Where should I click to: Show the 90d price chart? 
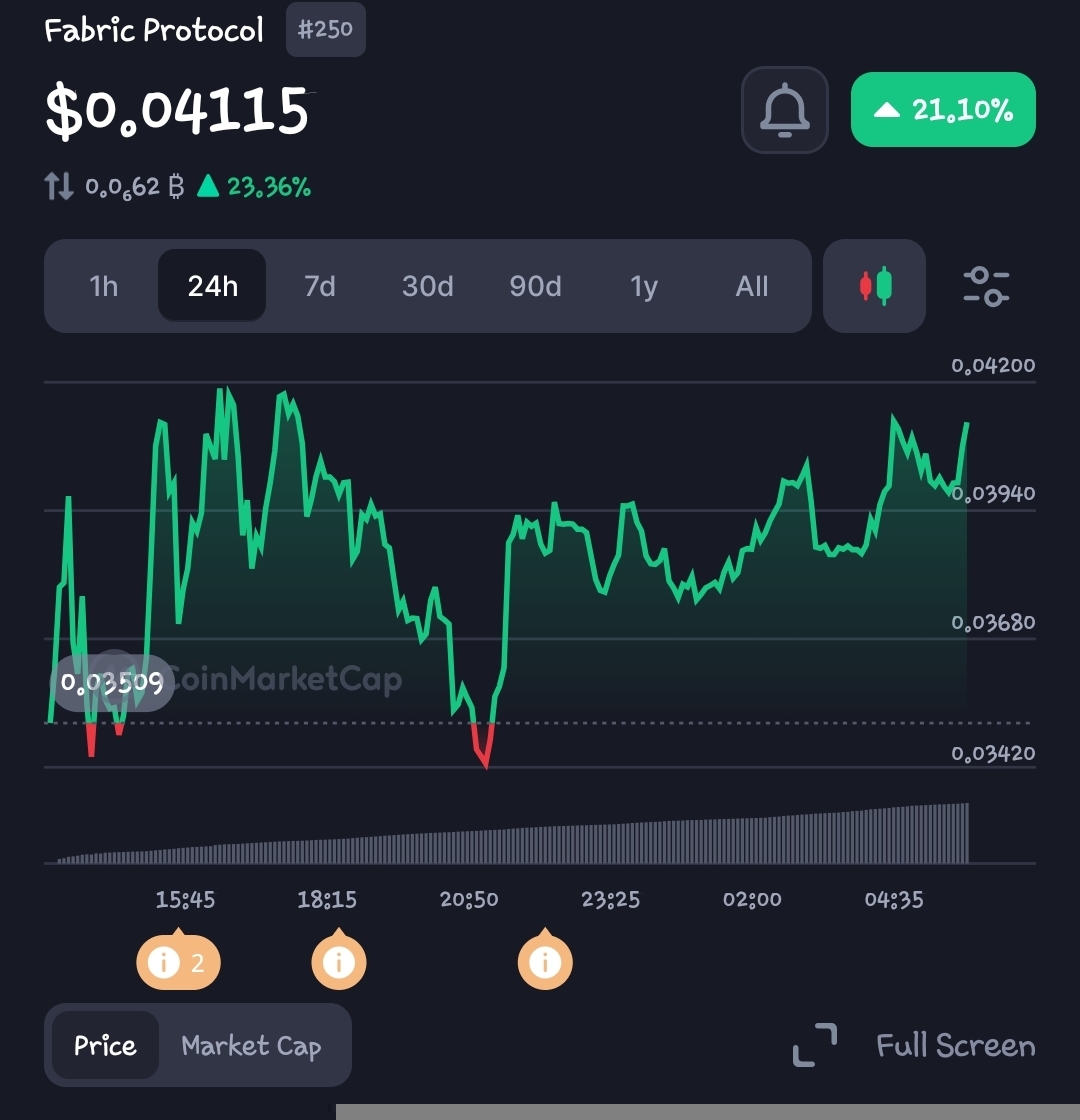click(x=535, y=286)
